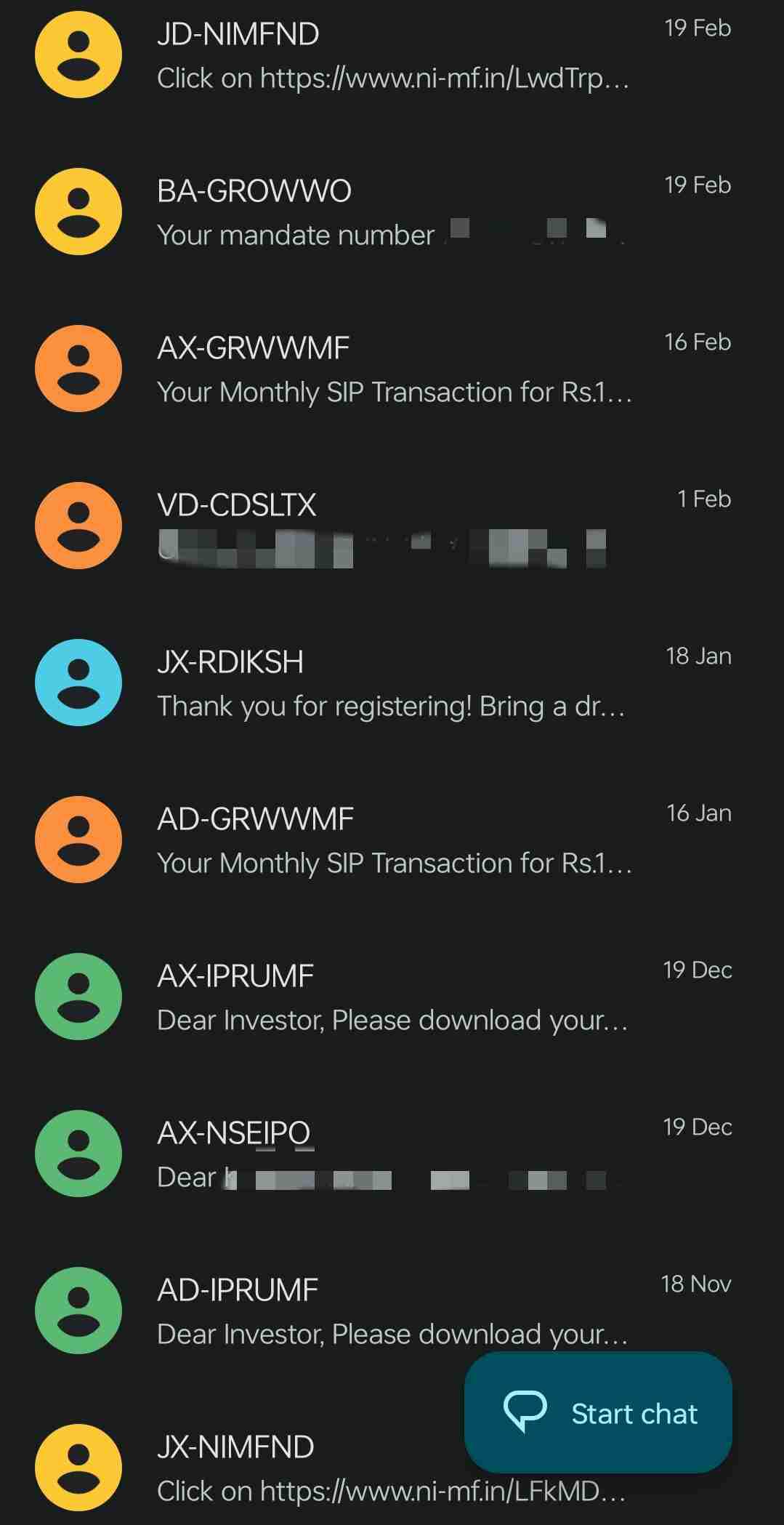
Task: Open JX-RDIKSH registration thank-you message
Action: (x=392, y=683)
